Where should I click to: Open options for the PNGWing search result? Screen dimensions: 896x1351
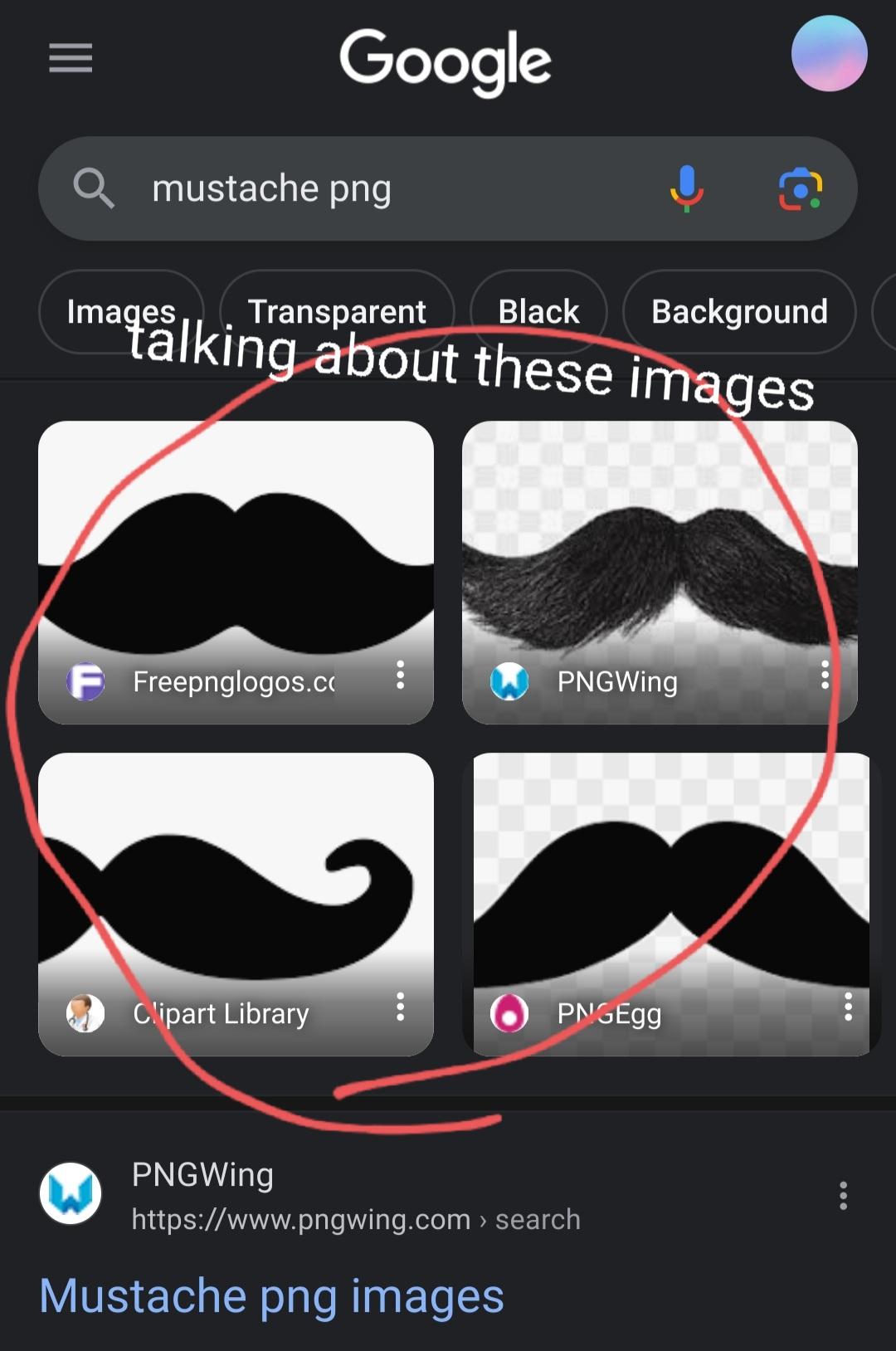tap(843, 1196)
